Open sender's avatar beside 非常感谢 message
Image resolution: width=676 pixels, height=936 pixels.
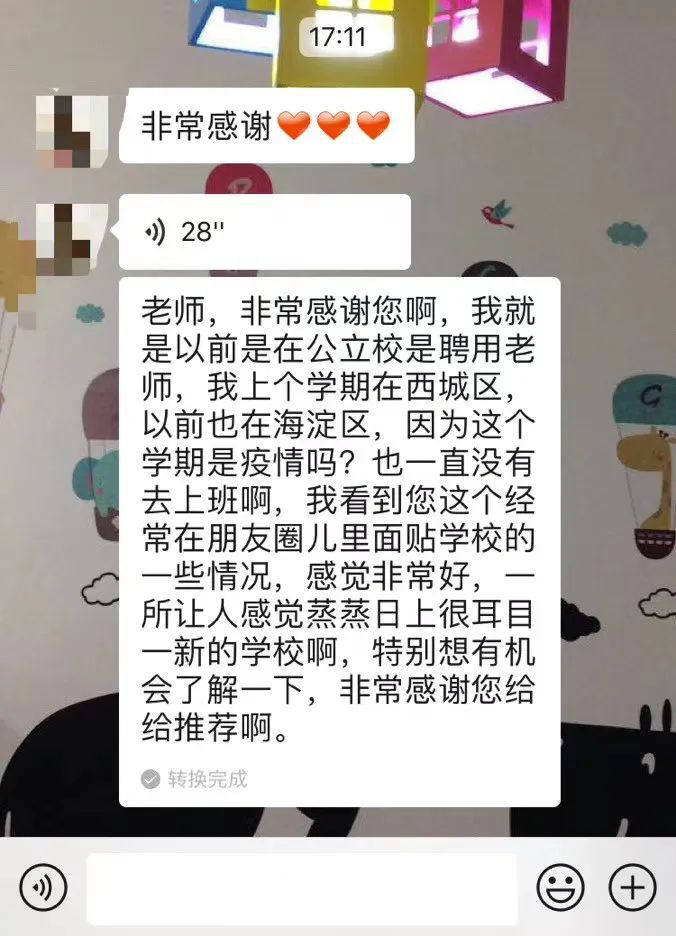[x=72, y=131]
